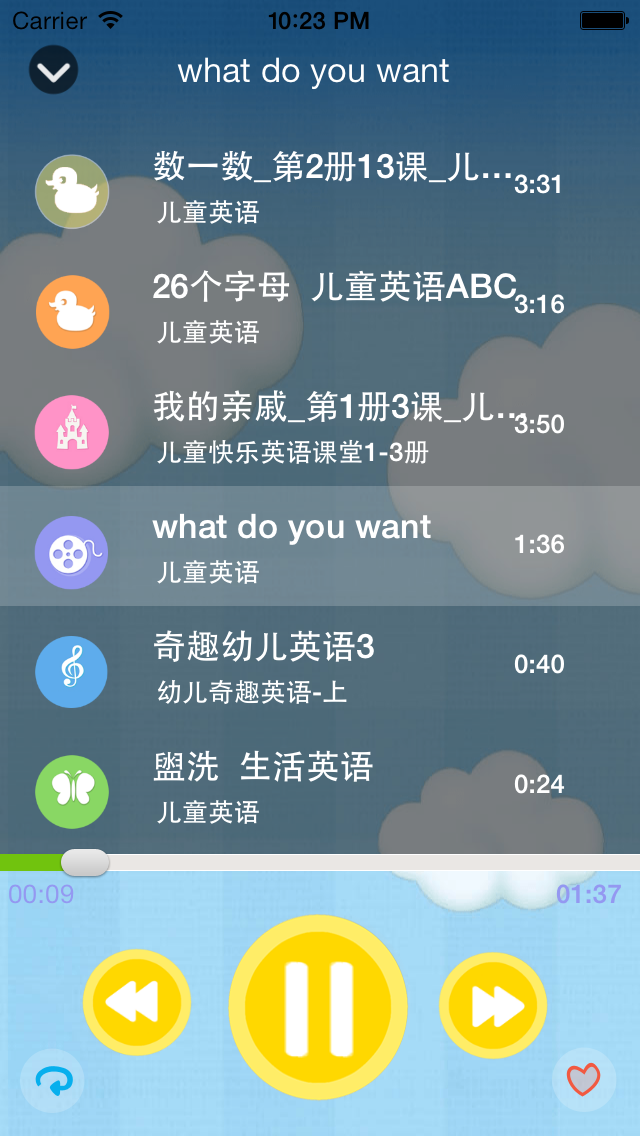
Task: Toggle the repeat mode
Action: [52, 1080]
